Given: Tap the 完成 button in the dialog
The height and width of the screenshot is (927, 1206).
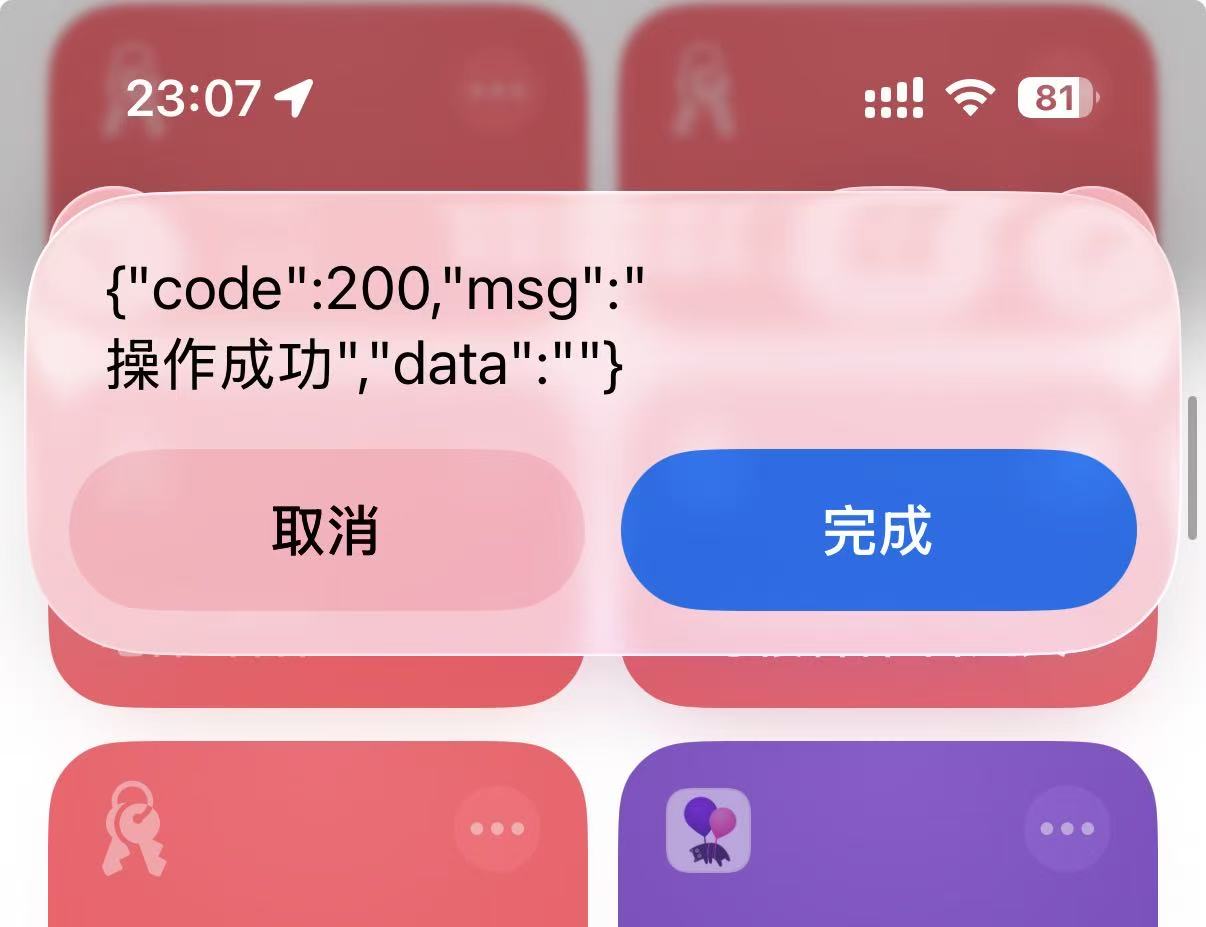Looking at the screenshot, I should (878, 530).
